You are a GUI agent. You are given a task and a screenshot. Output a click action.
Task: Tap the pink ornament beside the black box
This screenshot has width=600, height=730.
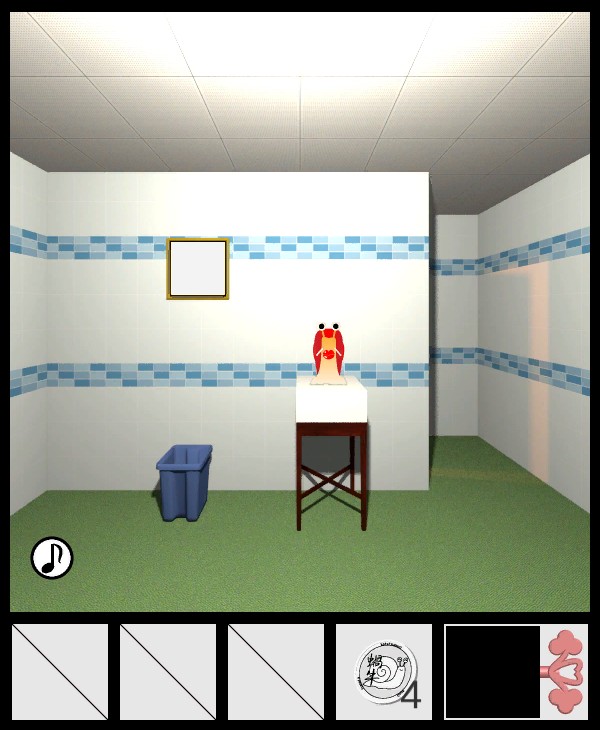566,672
